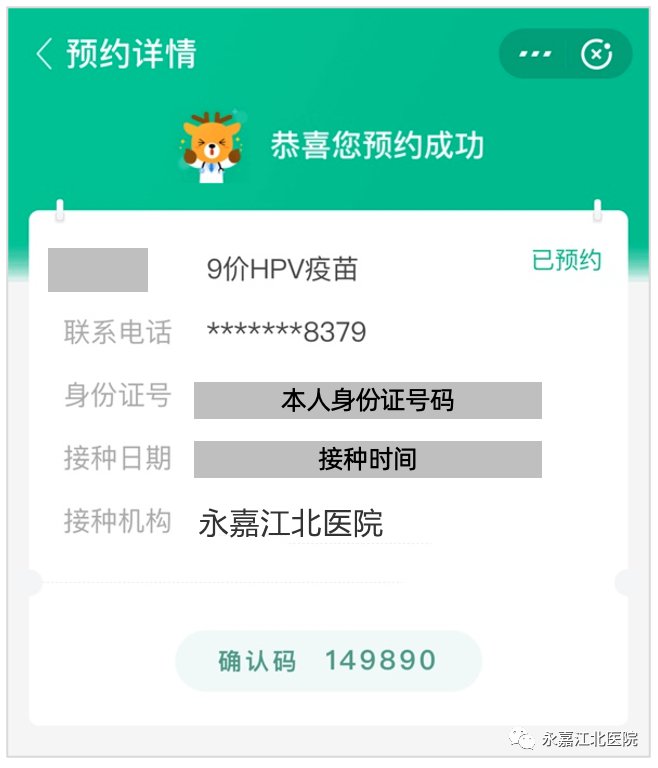Go back from the 预约详情 page

click(44, 54)
